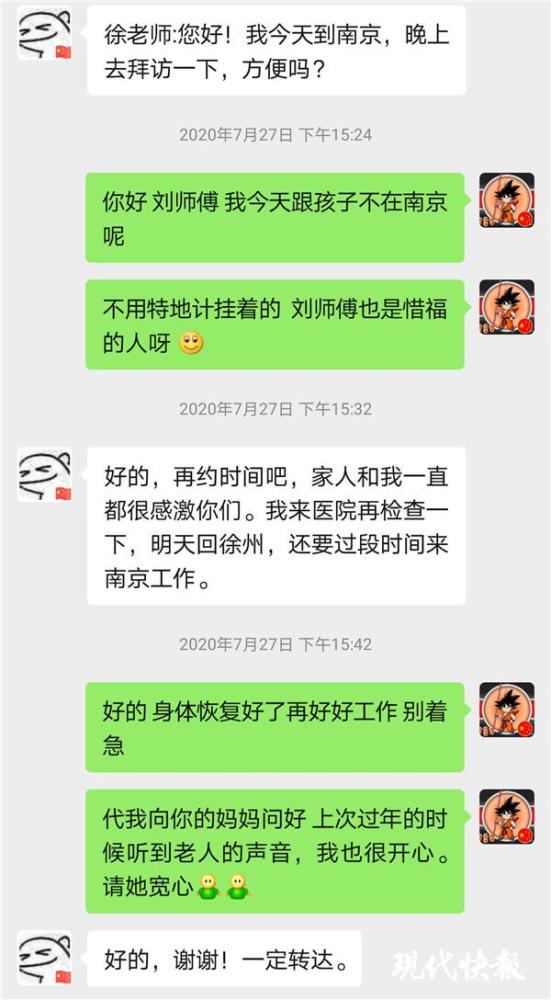Image resolution: width=551 pixels, height=1000 pixels.
Task: Tap the avatar next to 你好 刘师傅 message
Action: coord(507,200)
